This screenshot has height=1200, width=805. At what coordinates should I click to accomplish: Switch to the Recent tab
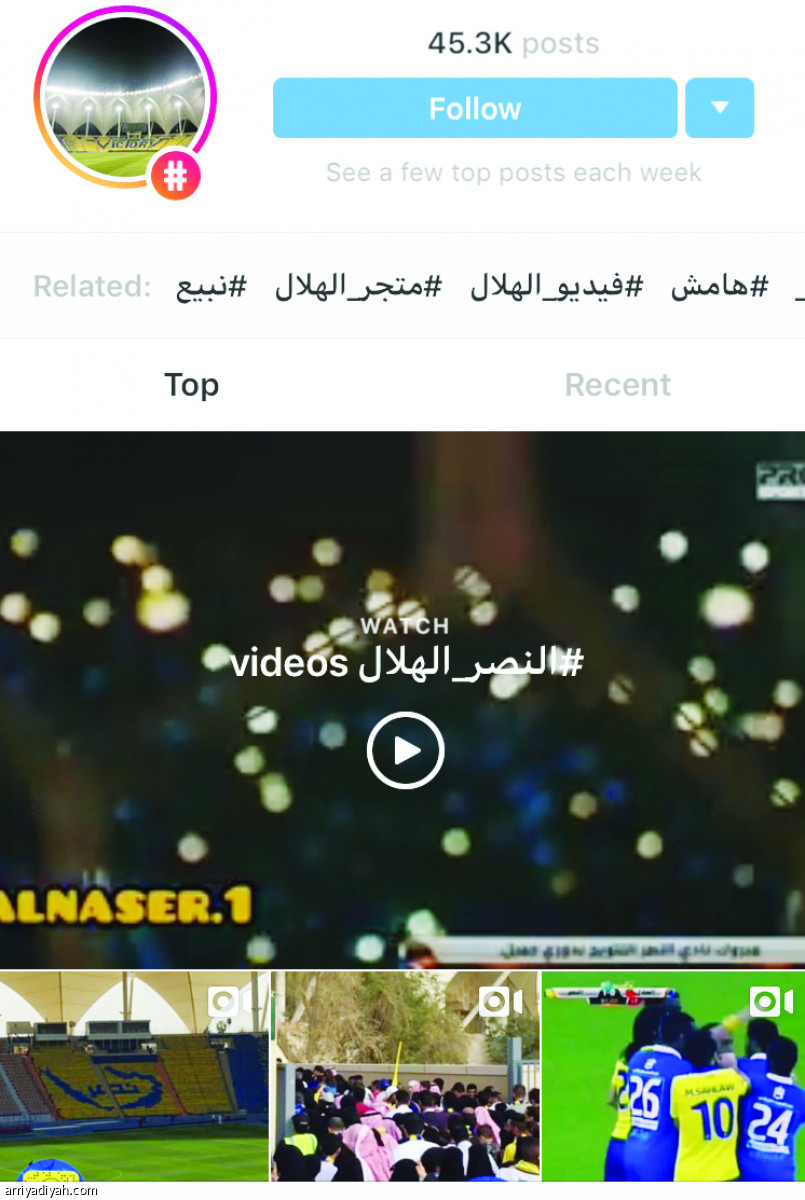pyautogui.click(x=617, y=385)
